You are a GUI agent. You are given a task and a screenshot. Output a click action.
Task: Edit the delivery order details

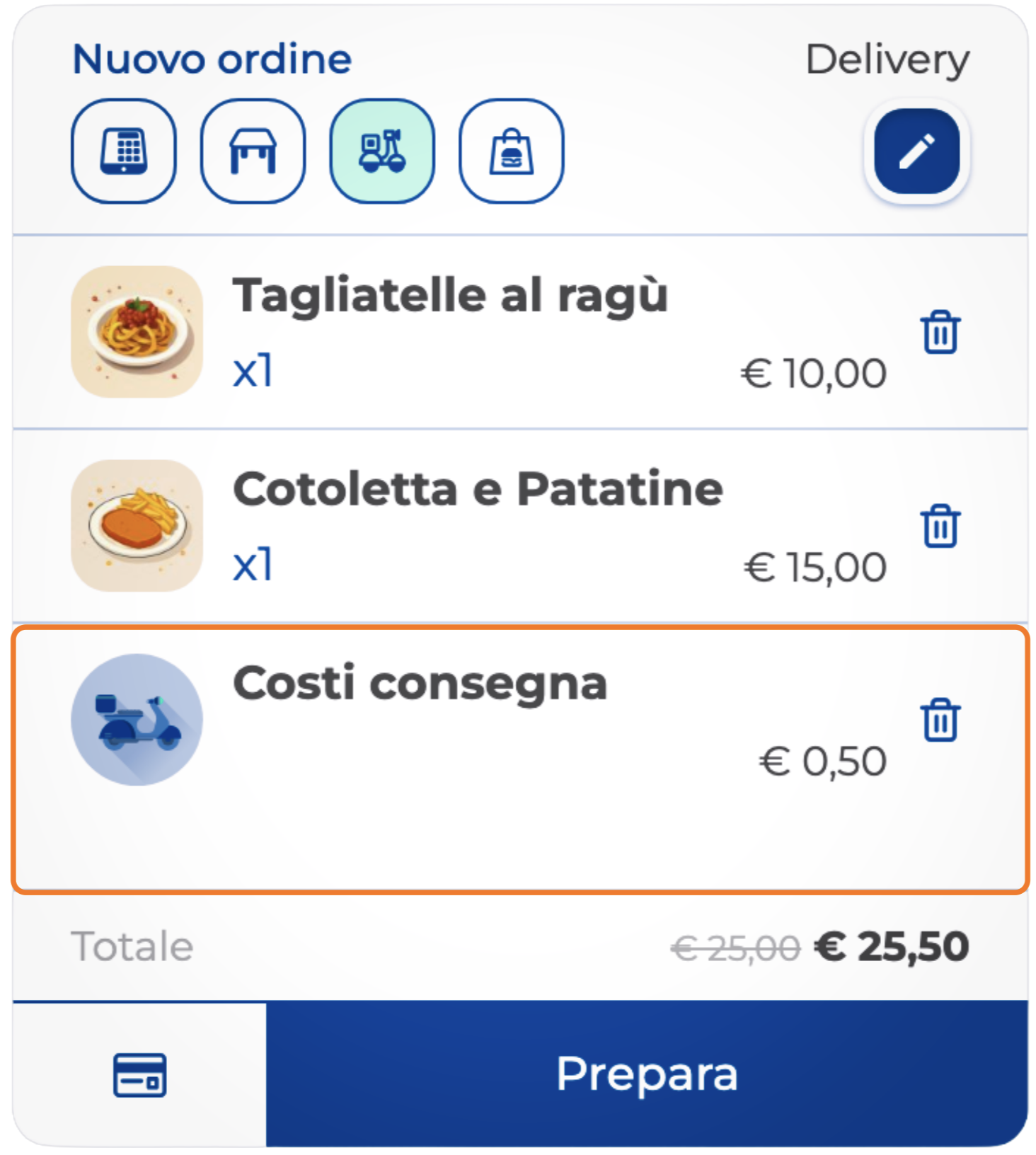916,151
